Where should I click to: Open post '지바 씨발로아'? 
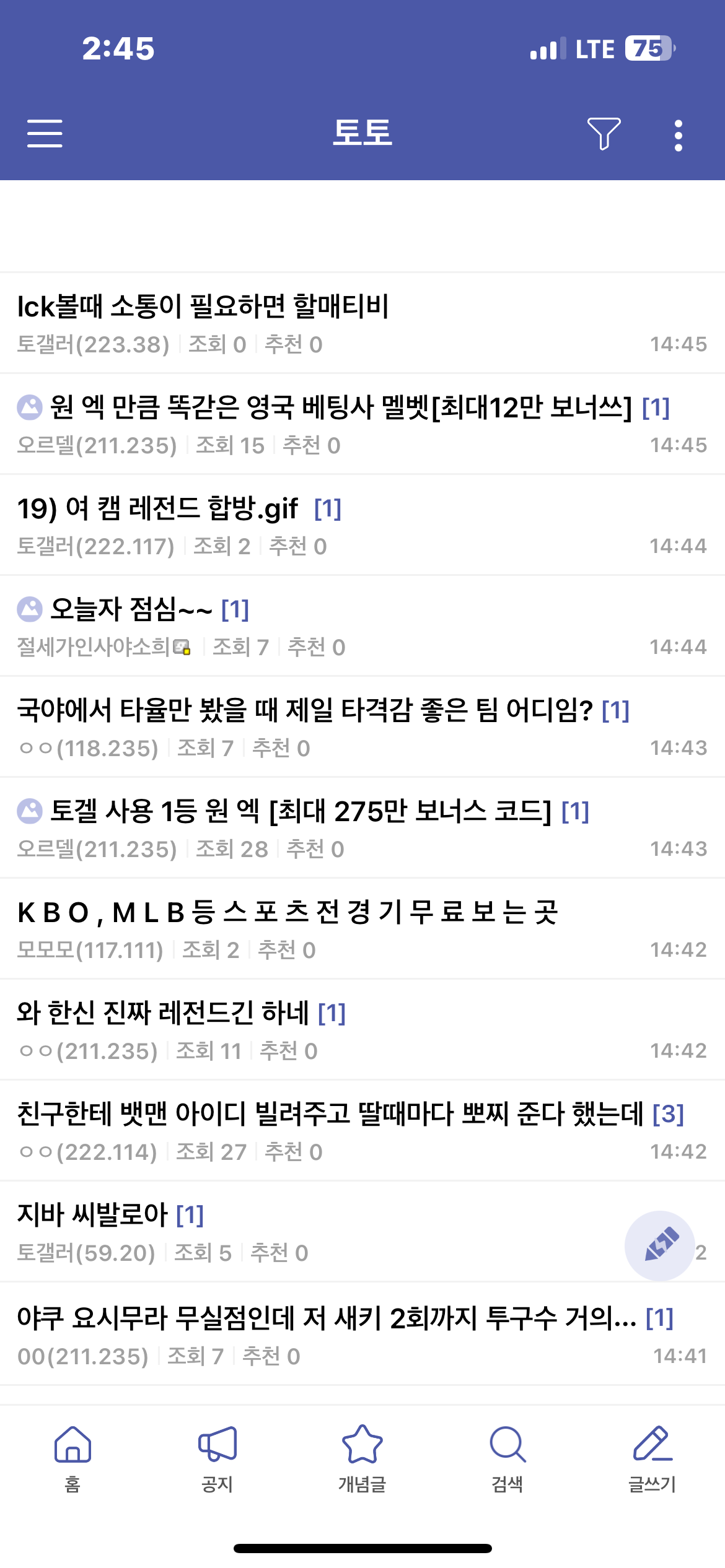(93, 1215)
